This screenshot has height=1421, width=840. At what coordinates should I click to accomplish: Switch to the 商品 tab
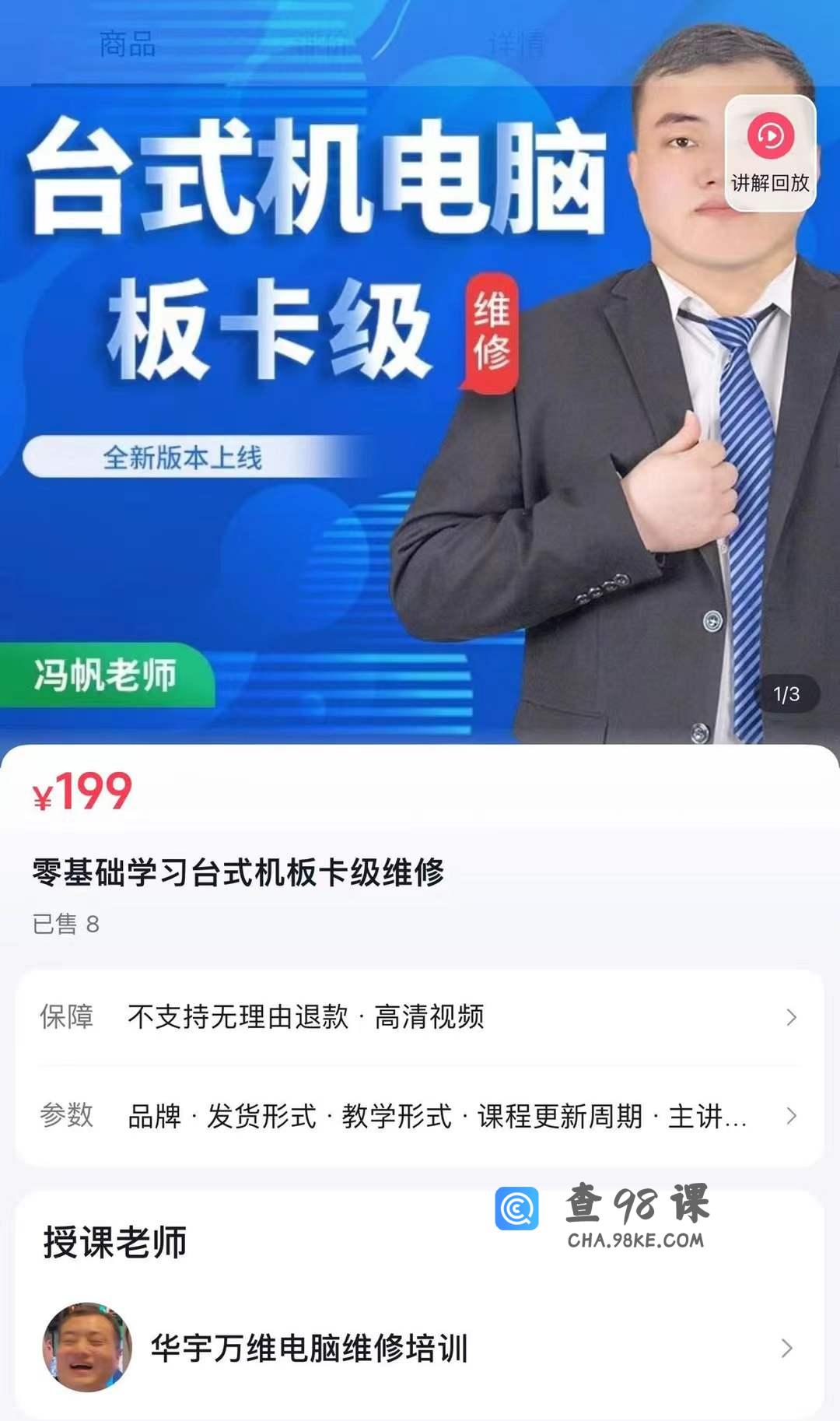click(128, 44)
